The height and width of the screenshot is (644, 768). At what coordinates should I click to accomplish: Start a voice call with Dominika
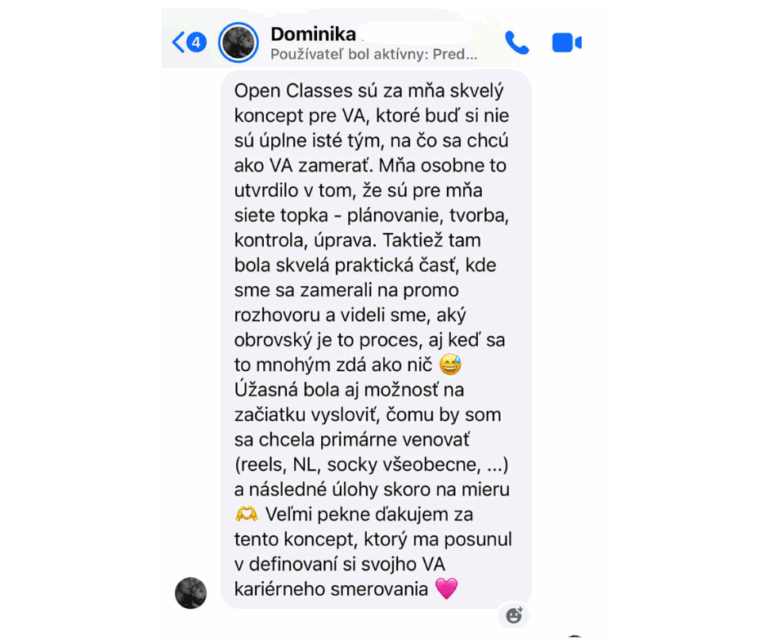tap(517, 42)
